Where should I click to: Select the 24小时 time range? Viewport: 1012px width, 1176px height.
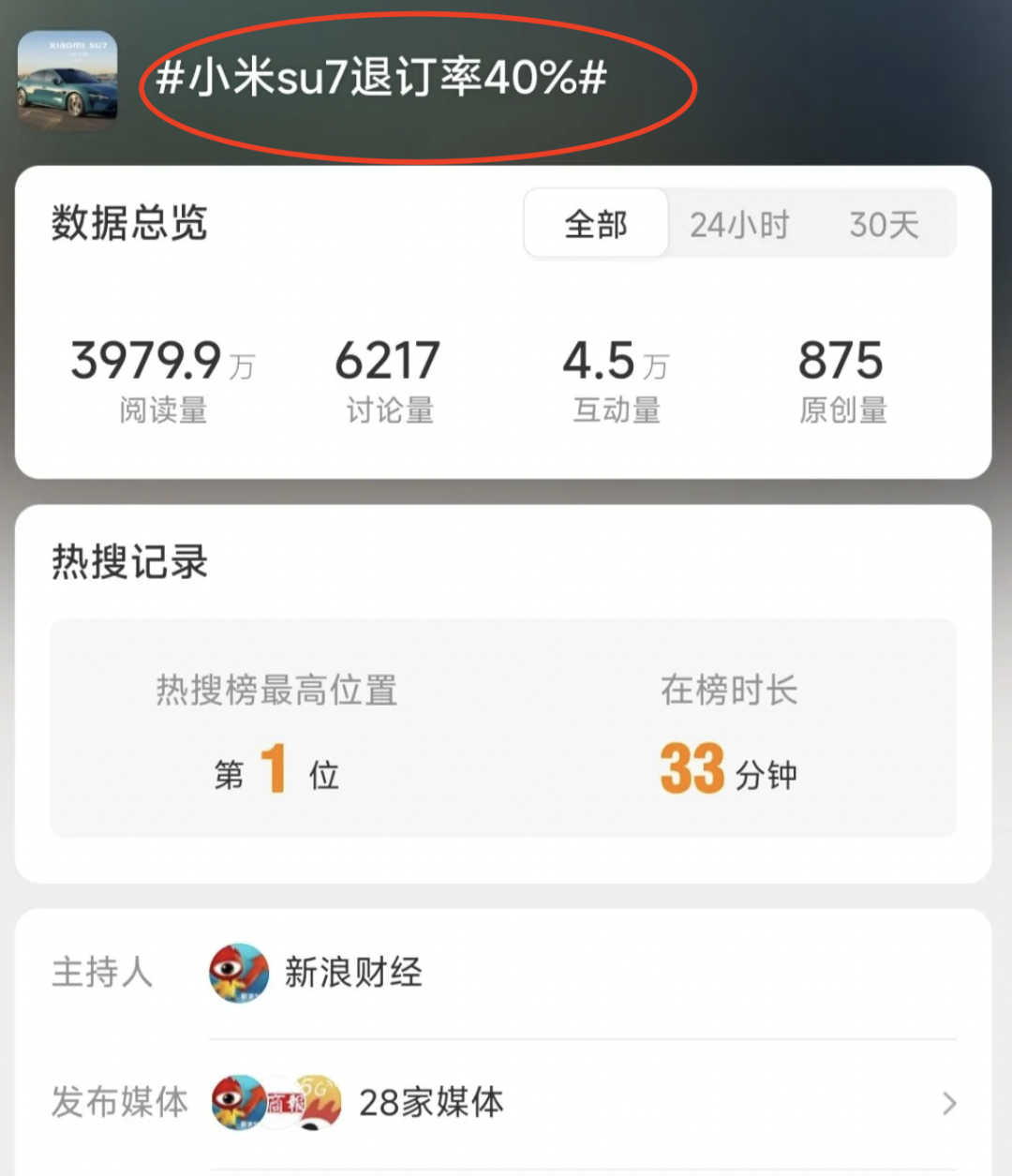click(x=739, y=224)
